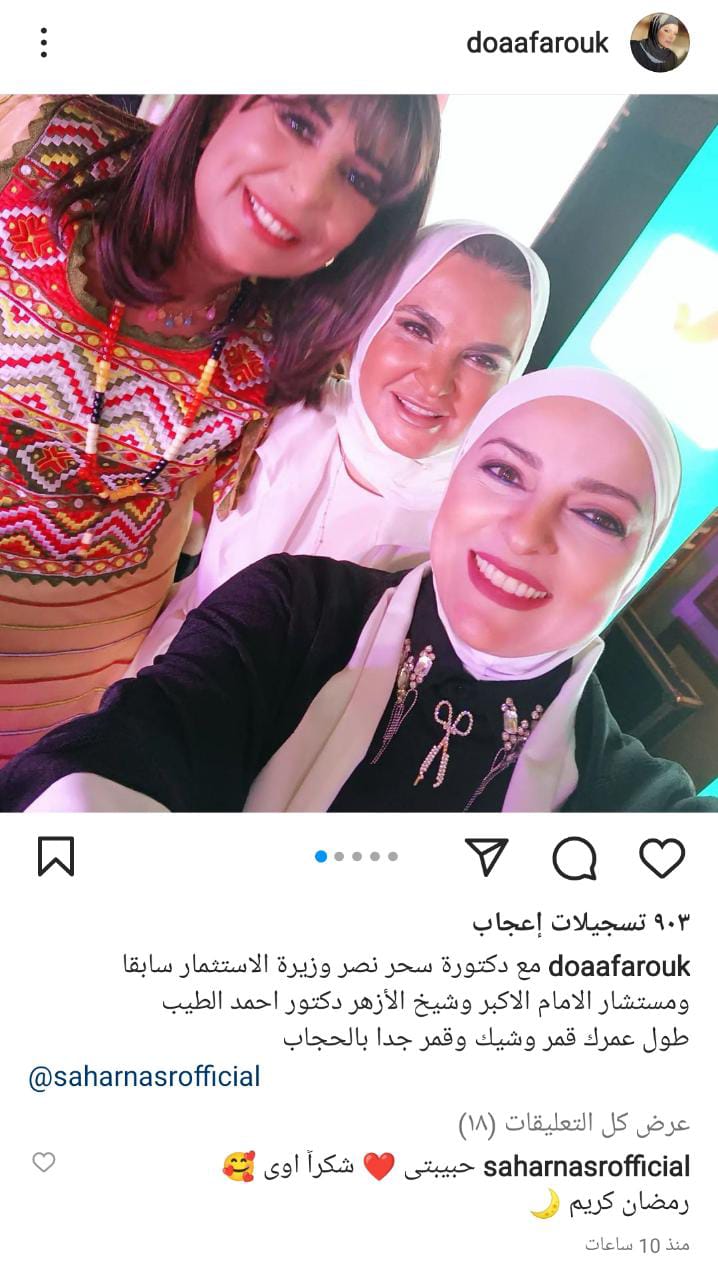Open the selfie photo of the post

(x=359, y=452)
